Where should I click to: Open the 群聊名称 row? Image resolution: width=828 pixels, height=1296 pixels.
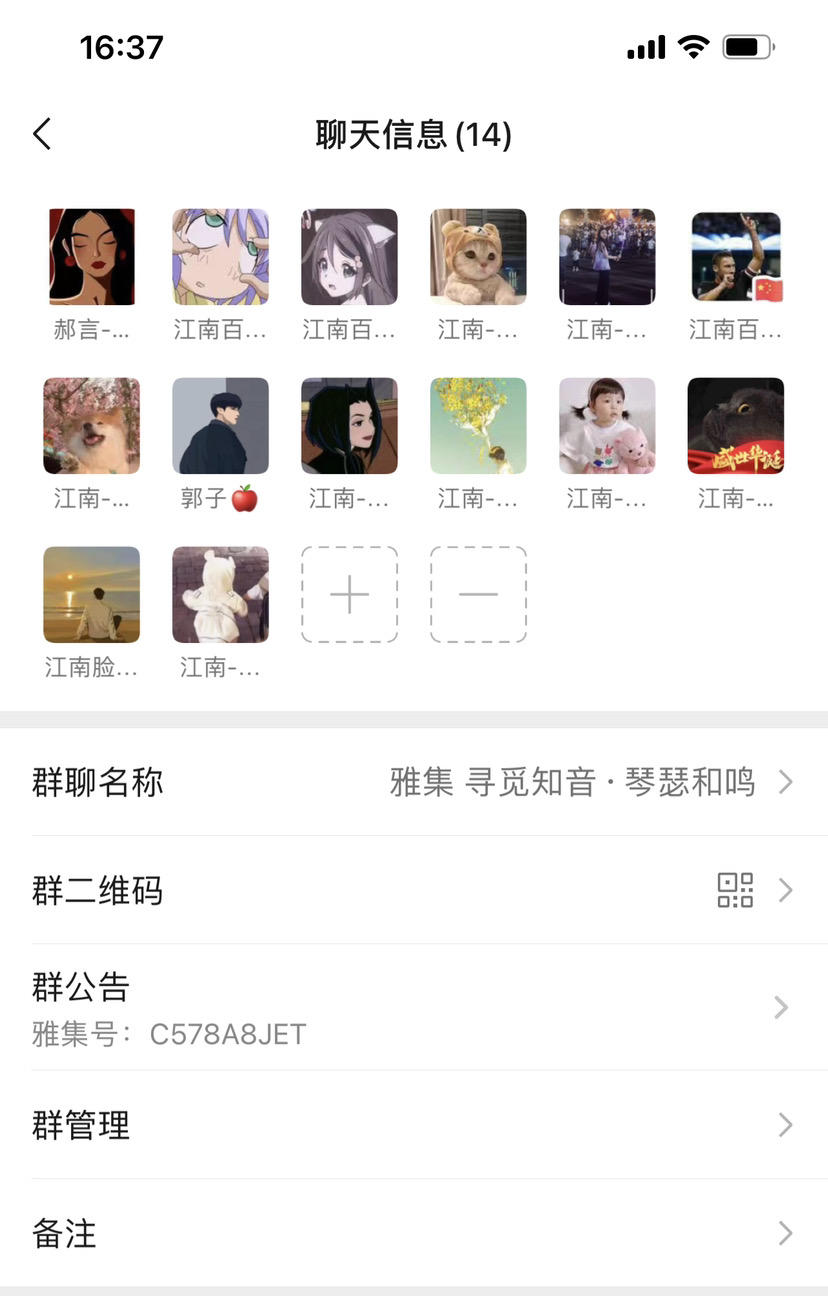(x=414, y=782)
